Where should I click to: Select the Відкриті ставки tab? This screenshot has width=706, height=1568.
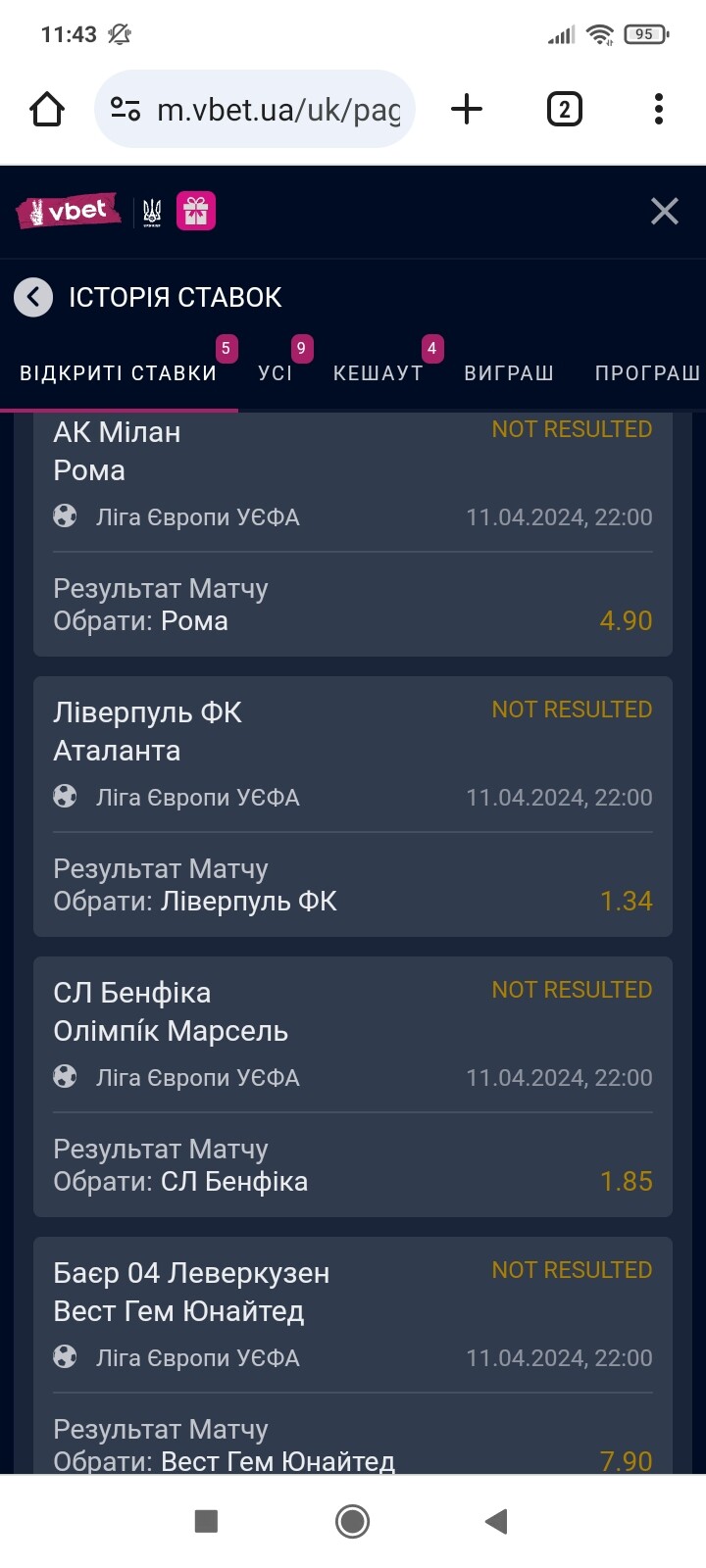click(x=119, y=372)
